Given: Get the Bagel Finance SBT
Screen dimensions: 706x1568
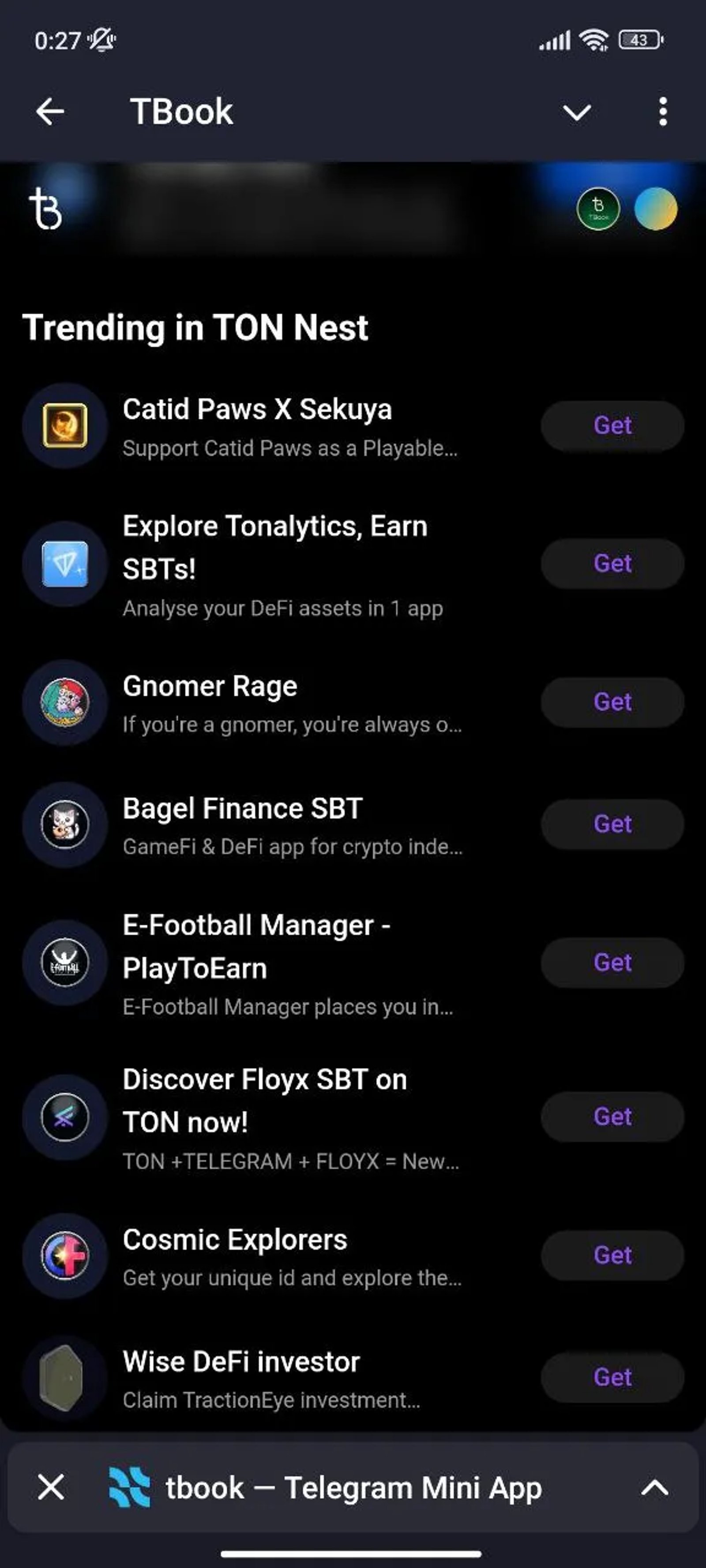Looking at the screenshot, I should click(x=612, y=824).
